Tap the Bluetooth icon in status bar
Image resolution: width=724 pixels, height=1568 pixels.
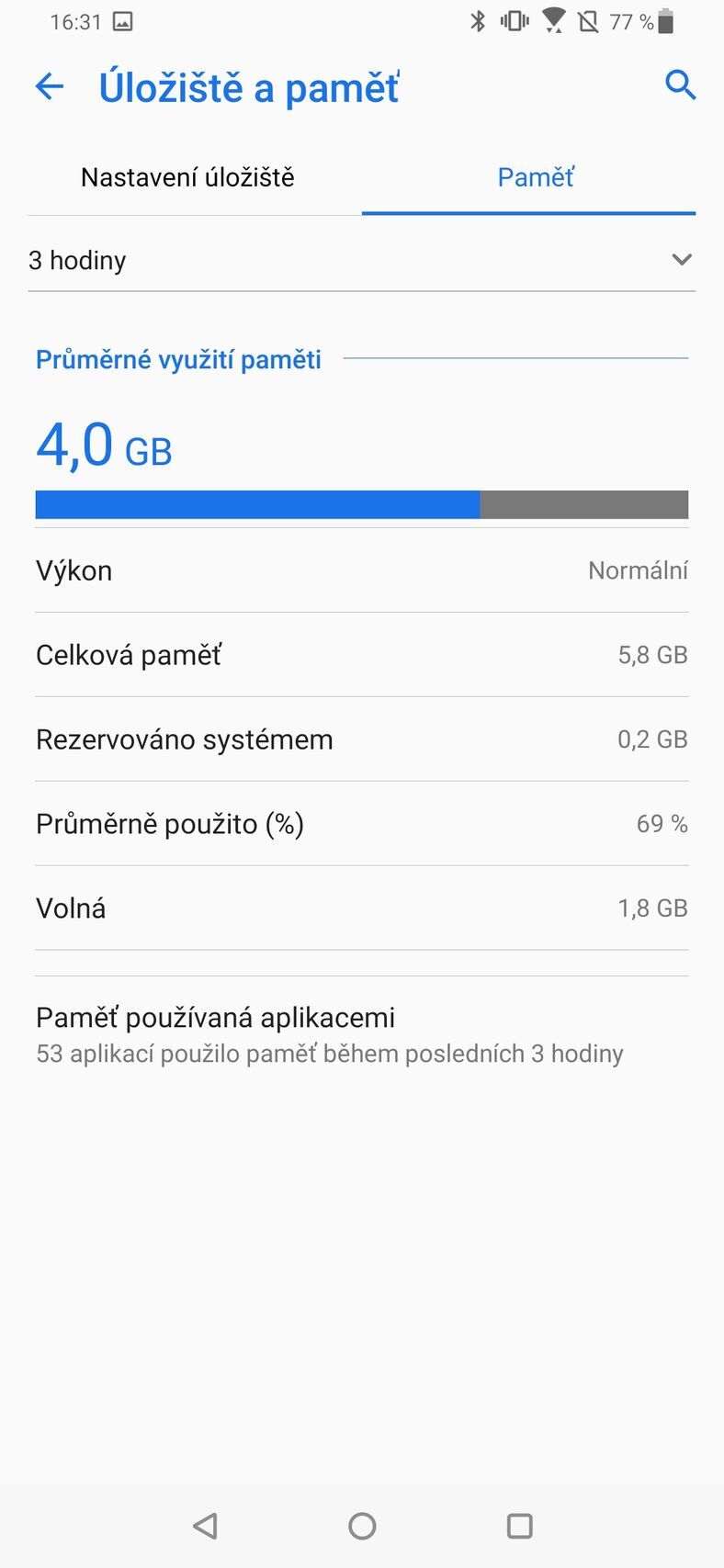(479, 20)
